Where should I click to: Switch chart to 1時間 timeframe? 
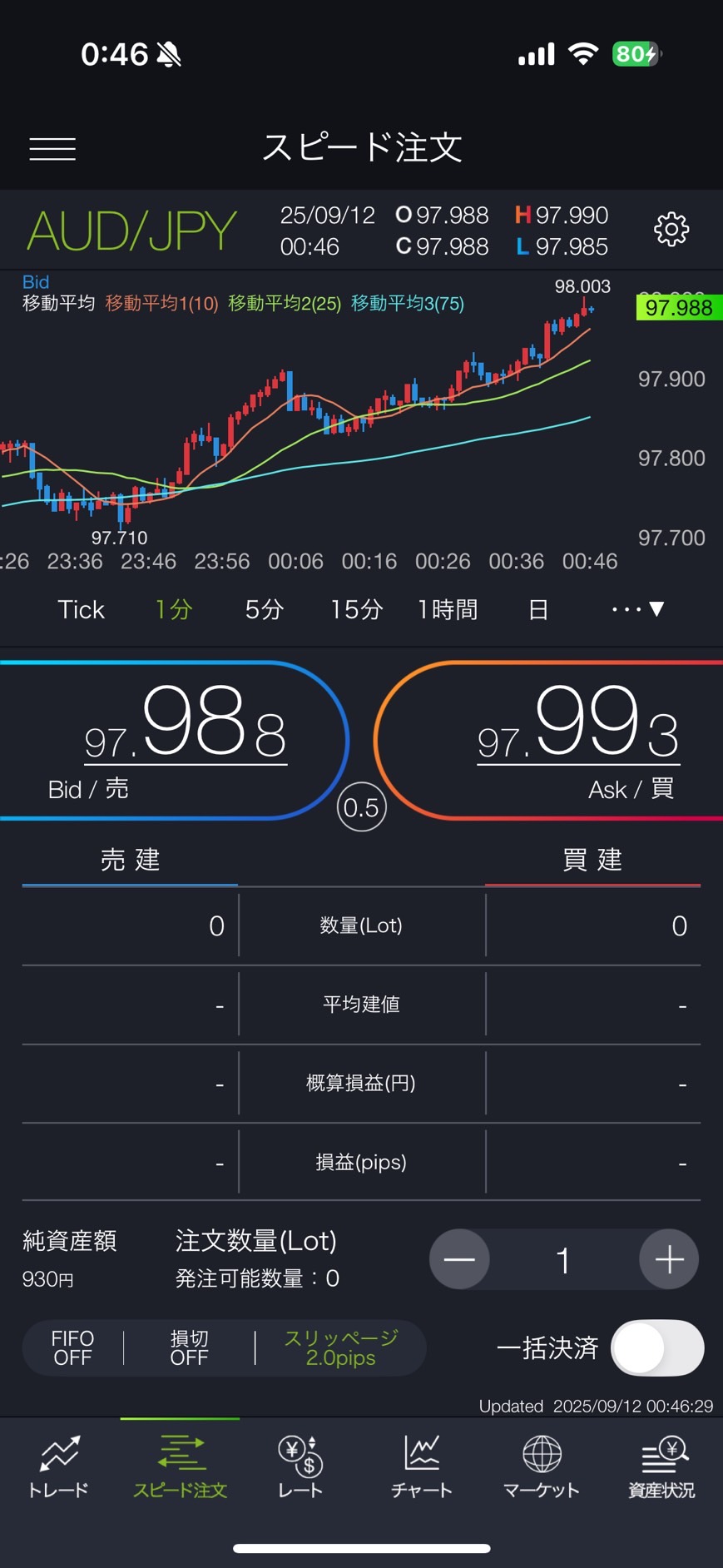tap(448, 610)
